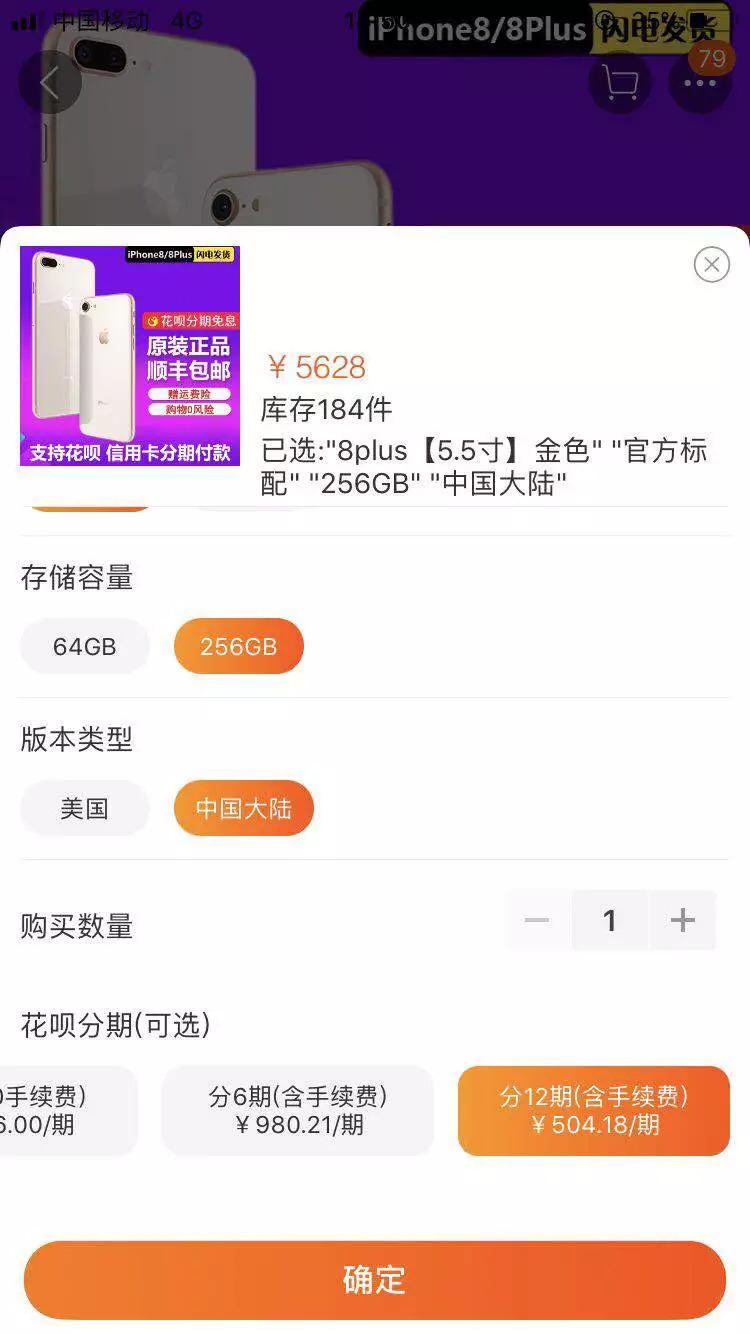This screenshot has height=1334, width=750.
Task: Decrease quantity with the minus icon
Action: [537, 920]
